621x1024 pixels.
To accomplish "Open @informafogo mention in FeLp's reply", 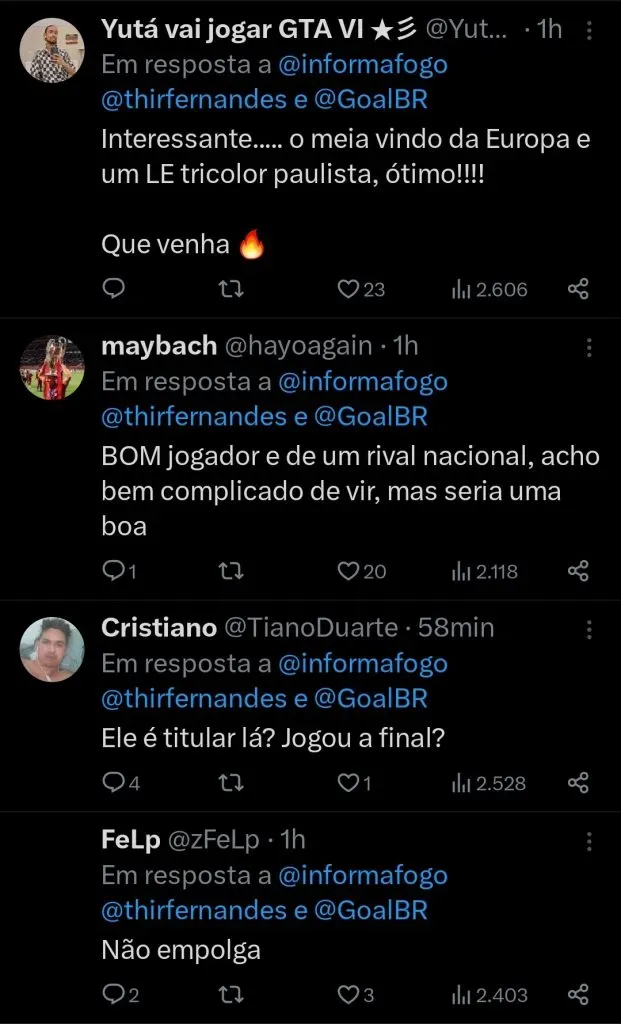I will pos(362,876).
